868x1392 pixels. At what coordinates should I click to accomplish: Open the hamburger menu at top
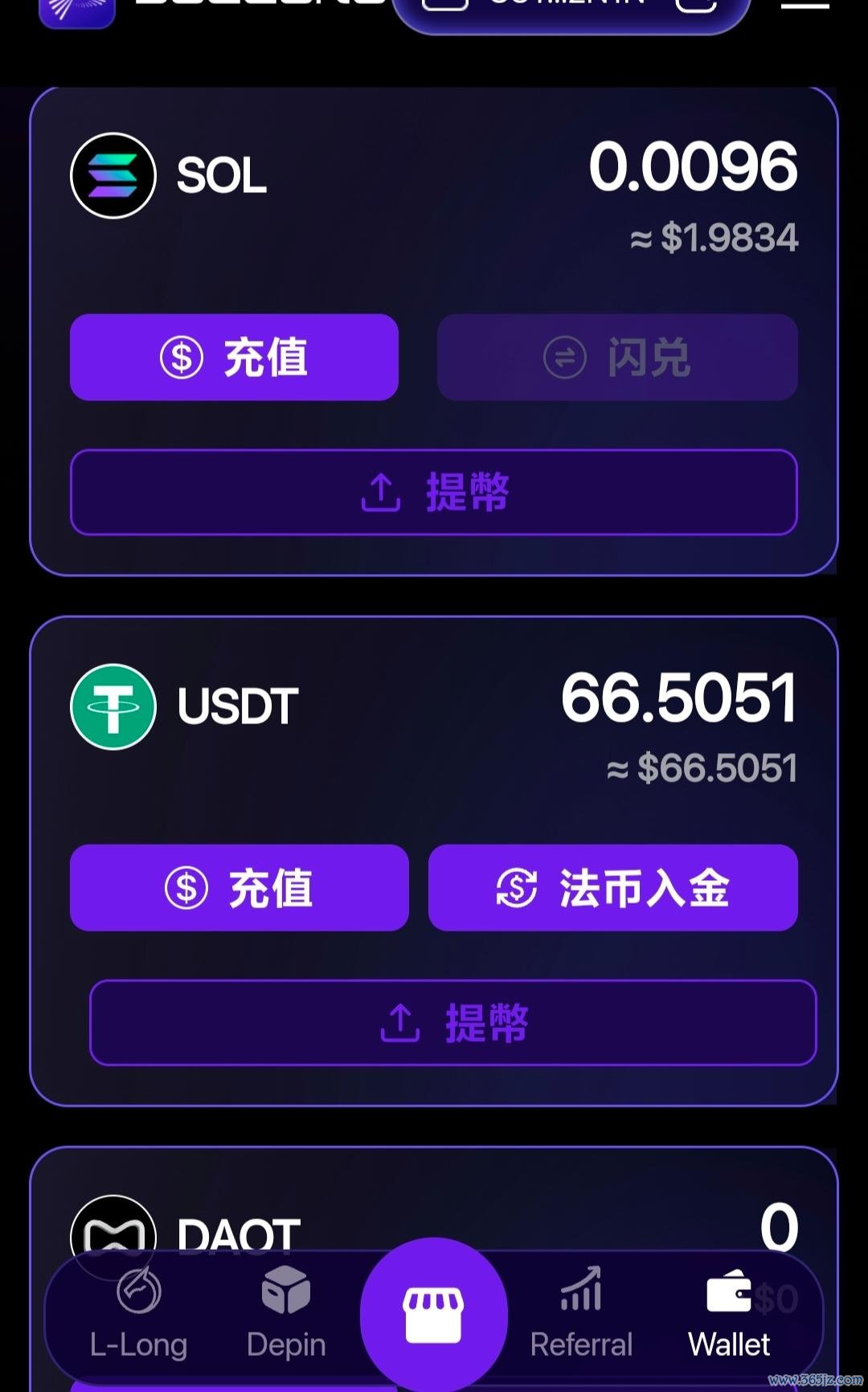pyautogui.click(x=805, y=5)
